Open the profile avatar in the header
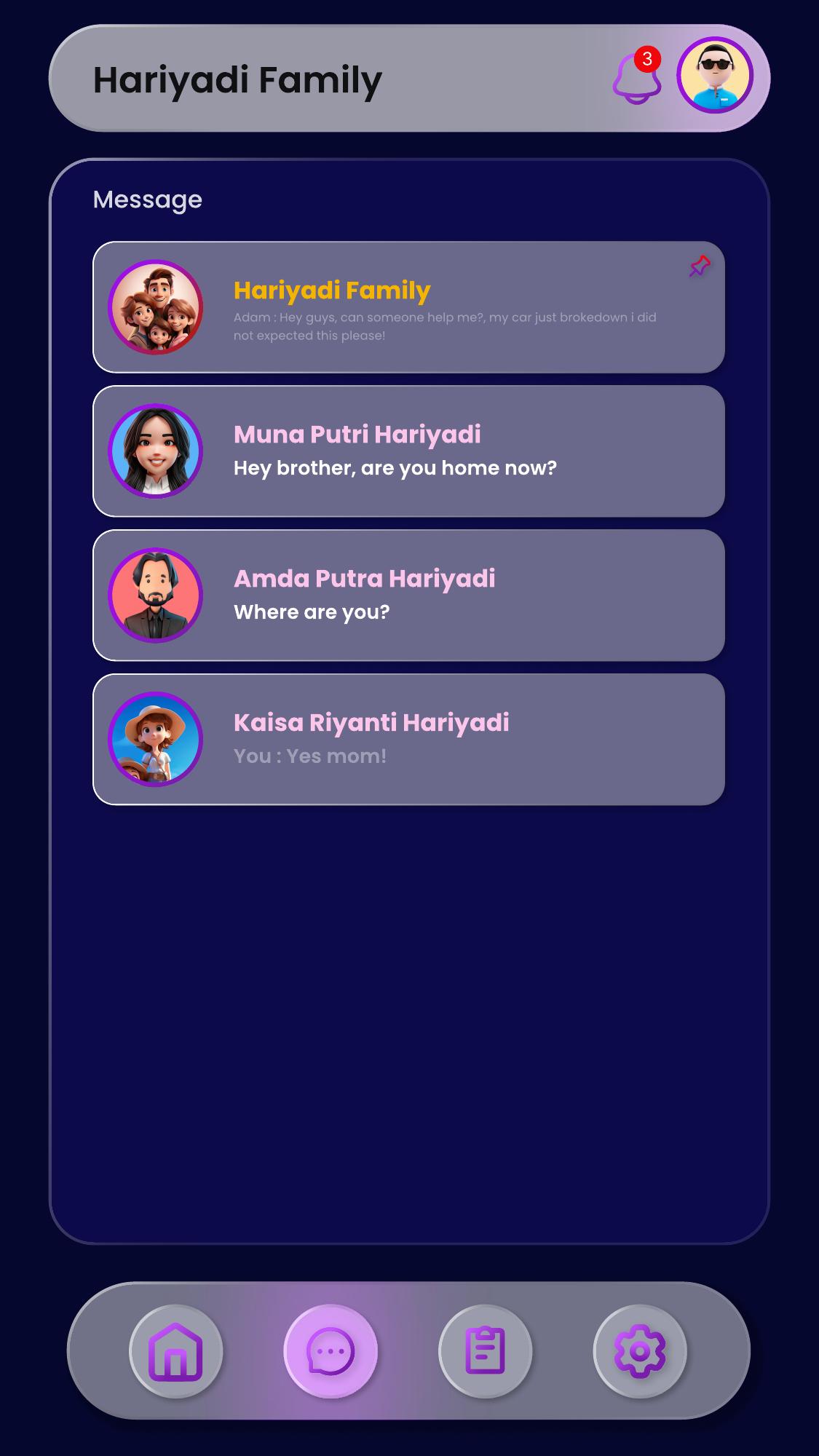 pos(715,76)
